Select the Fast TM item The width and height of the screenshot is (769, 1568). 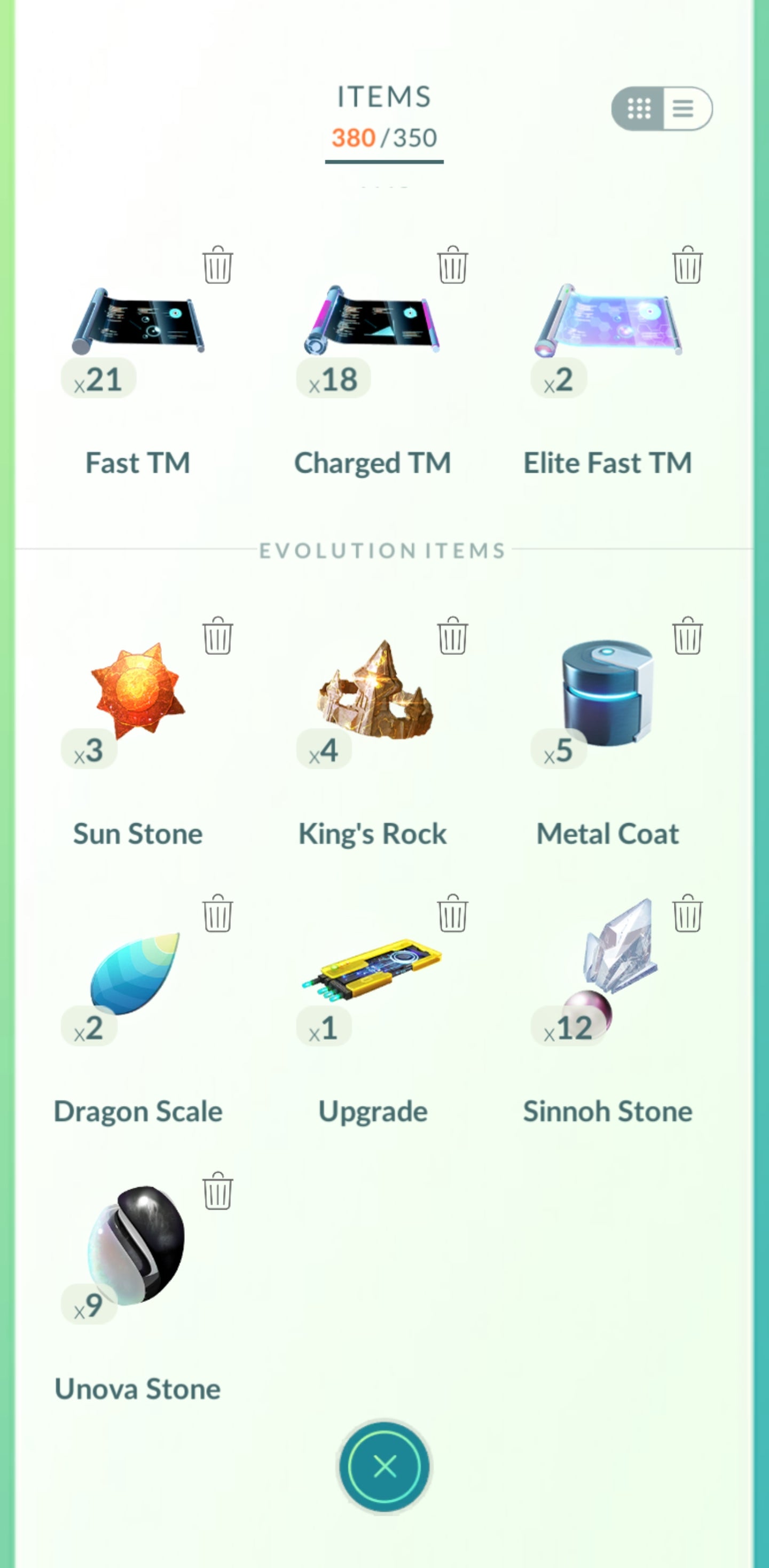point(138,323)
